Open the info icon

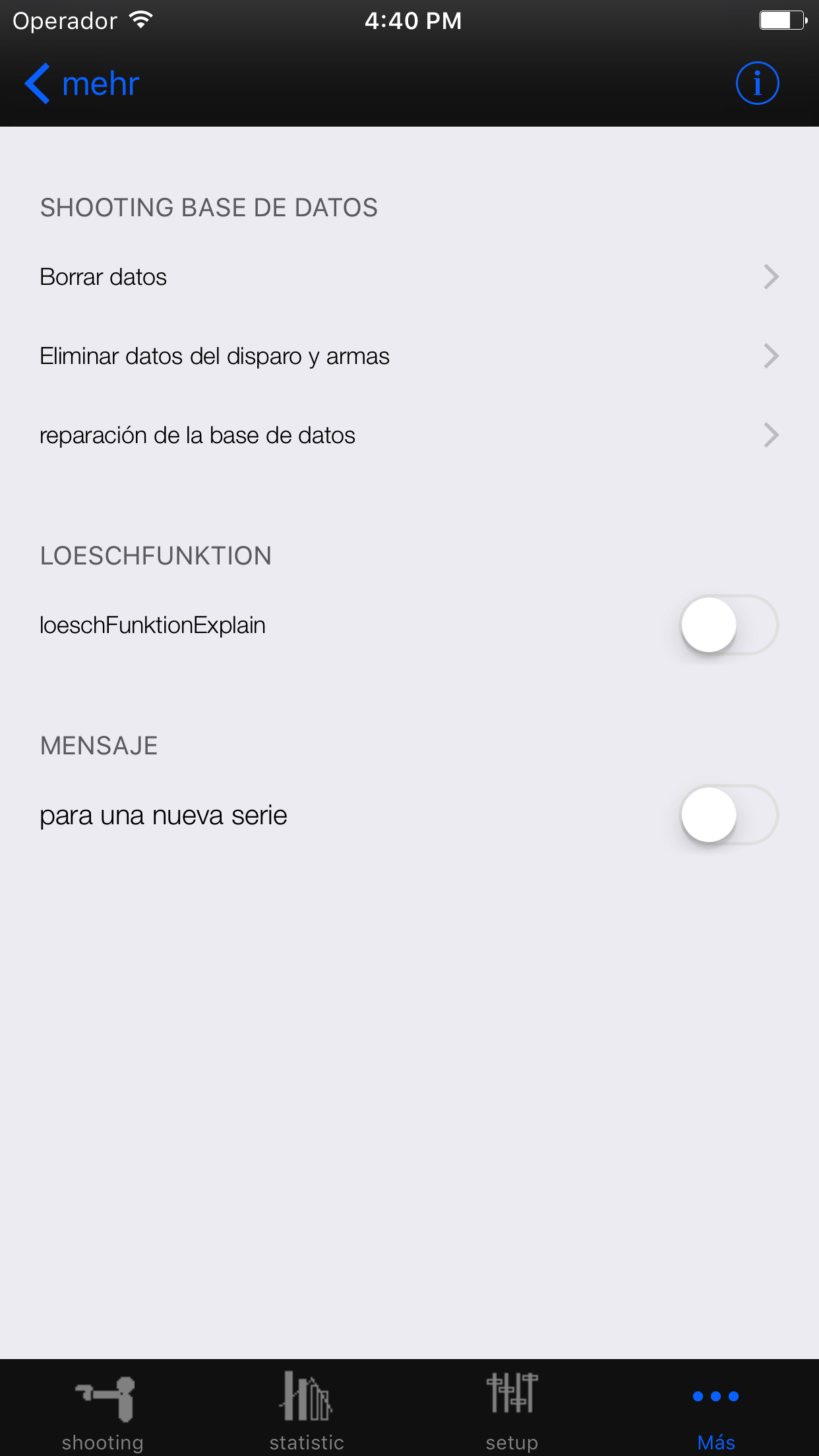[x=757, y=84]
